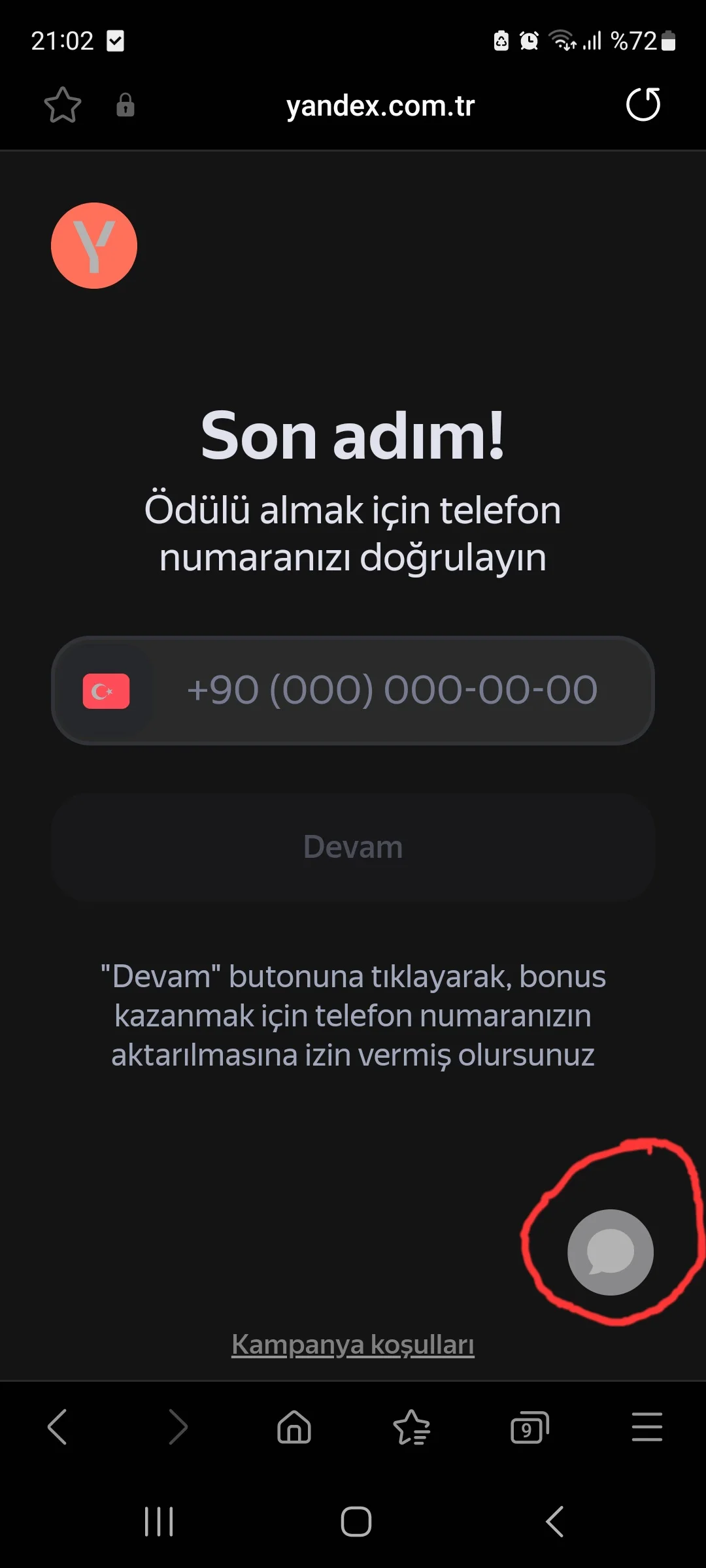Open the Turkey flag country selector
The height and width of the screenshot is (1568, 706).
coord(106,691)
